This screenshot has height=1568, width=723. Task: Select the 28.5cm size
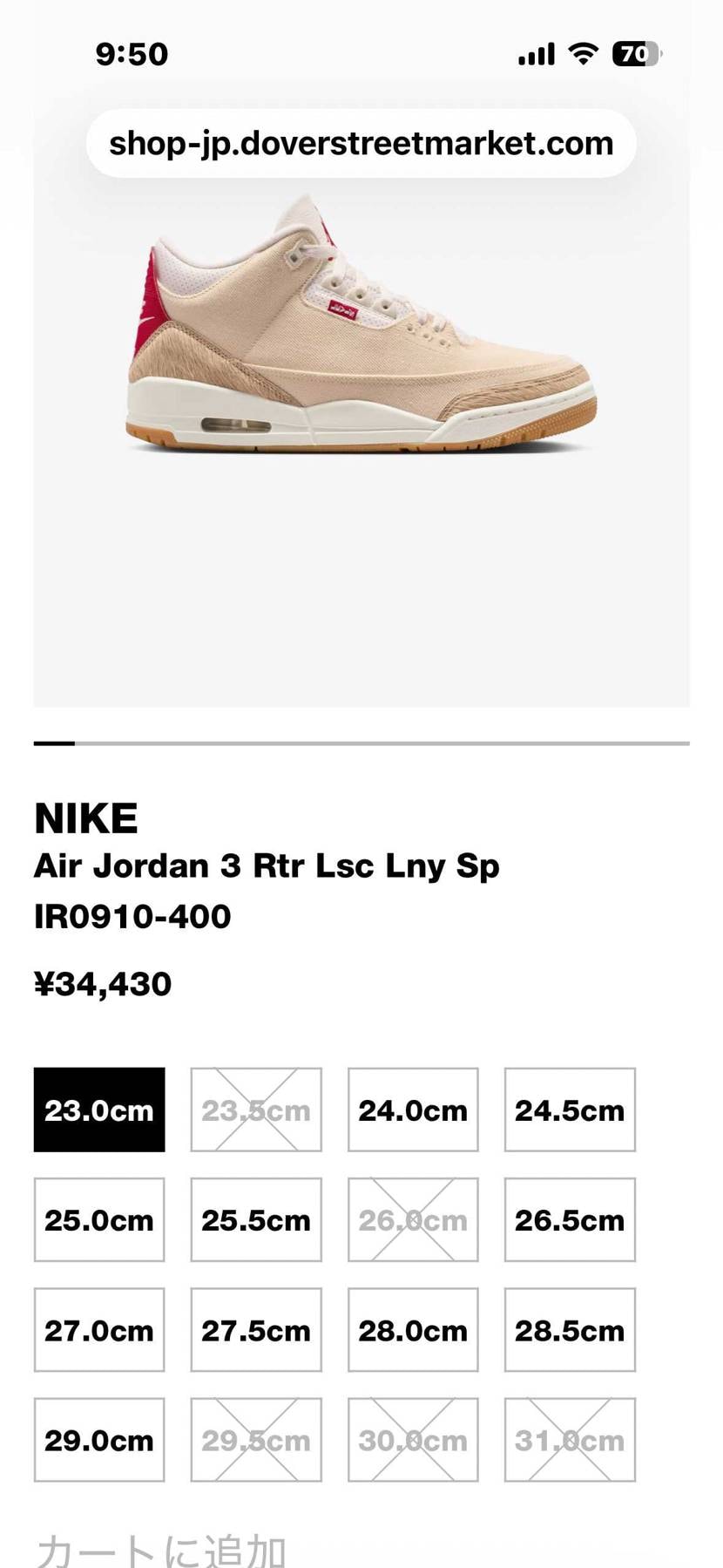pyautogui.click(x=570, y=1330)
